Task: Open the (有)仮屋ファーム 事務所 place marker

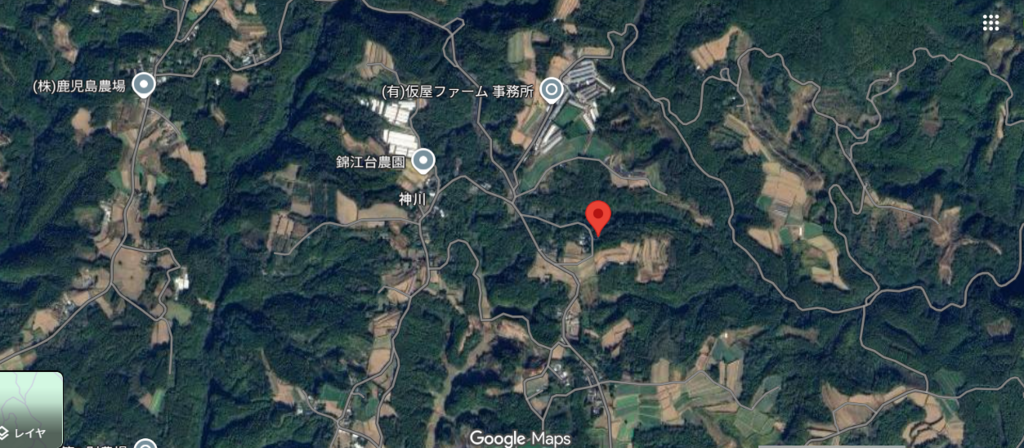Action: coord(551,92)
